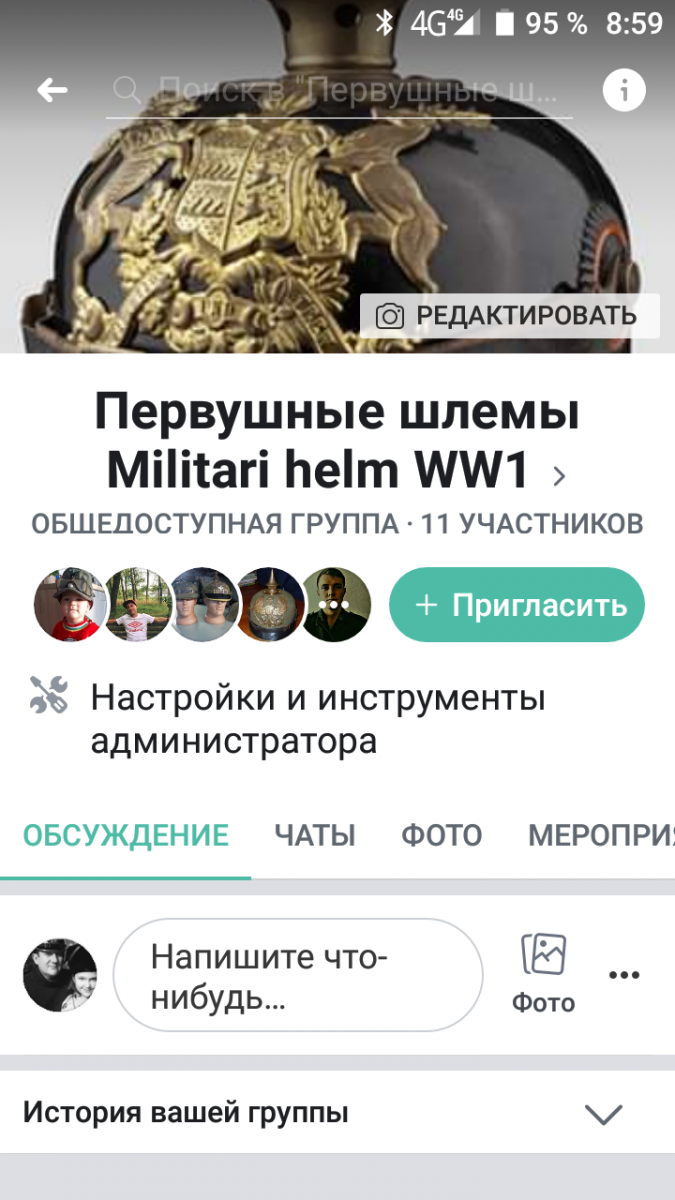Open the group title details chevron
The image size is (675, 1200).
pos(560,476)
